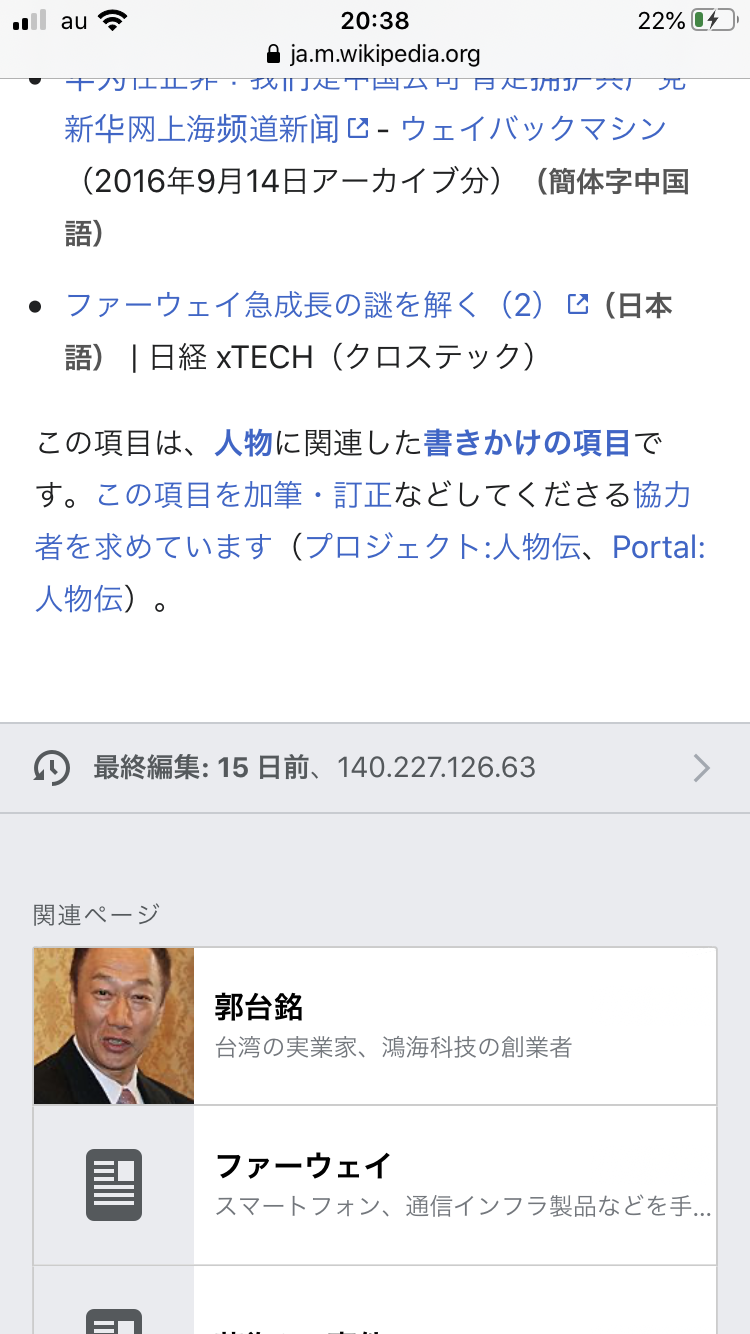The image size is (750, 1334).
Task: Open related page 郭台銘
Action: click(x=374, y=1025)
